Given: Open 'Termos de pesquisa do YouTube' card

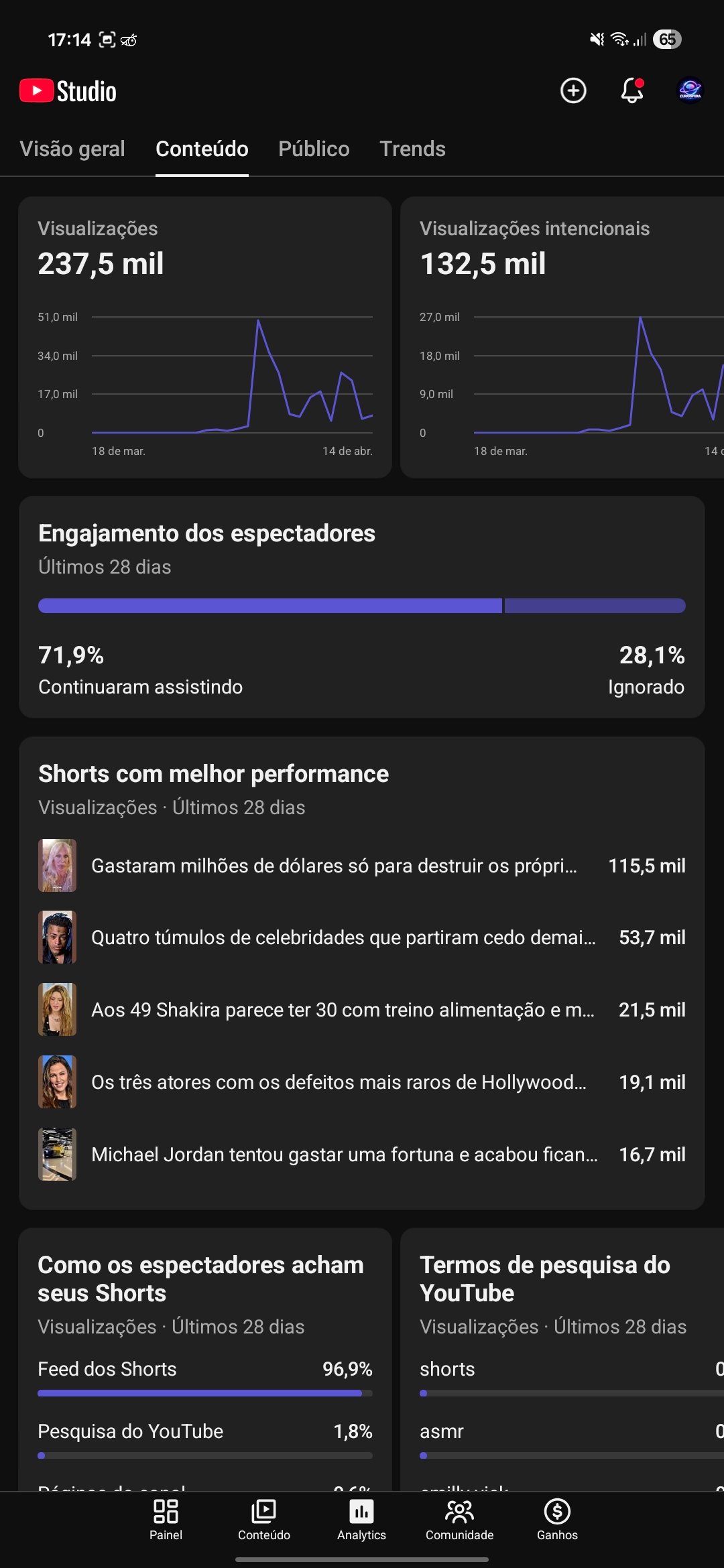Looking at the screenshot, I should 562,1279.
